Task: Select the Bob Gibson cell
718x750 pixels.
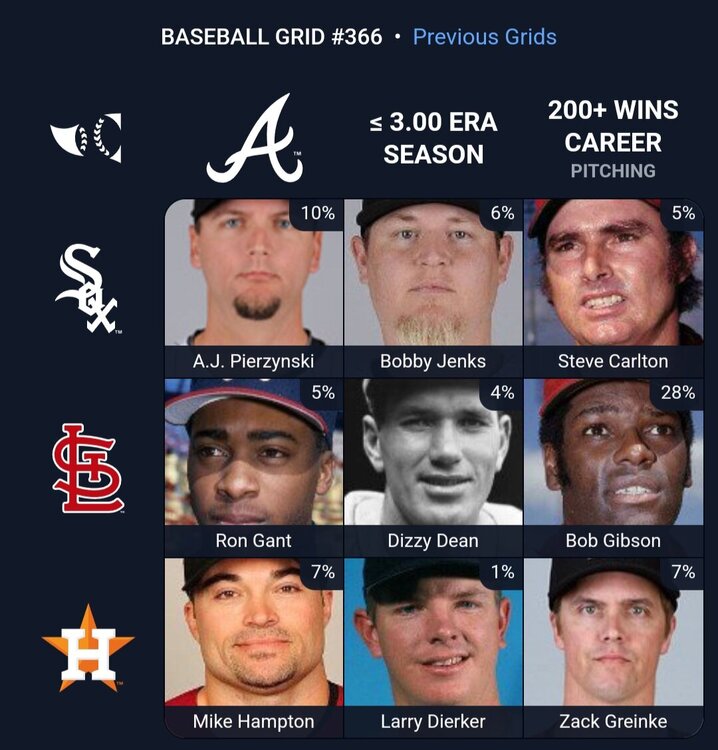Action: pyautogui.click(x=613, y=467)
